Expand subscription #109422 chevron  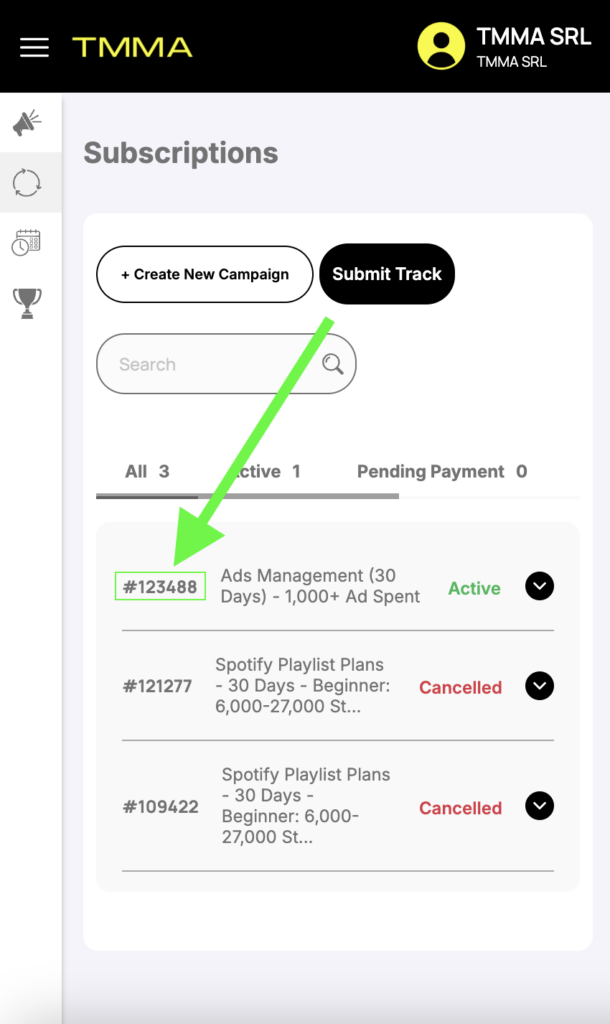[x=539, y=806]
